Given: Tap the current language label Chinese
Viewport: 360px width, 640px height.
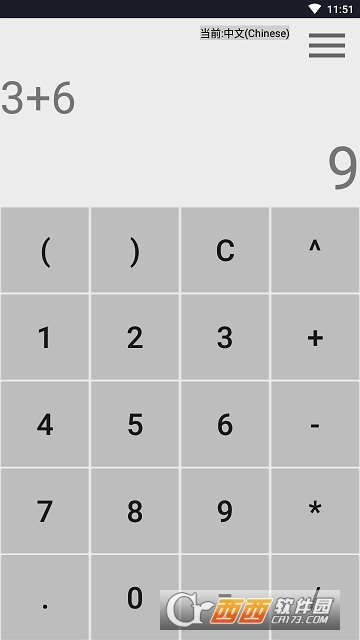Looking at the screenshot, I should coord(244,33).
